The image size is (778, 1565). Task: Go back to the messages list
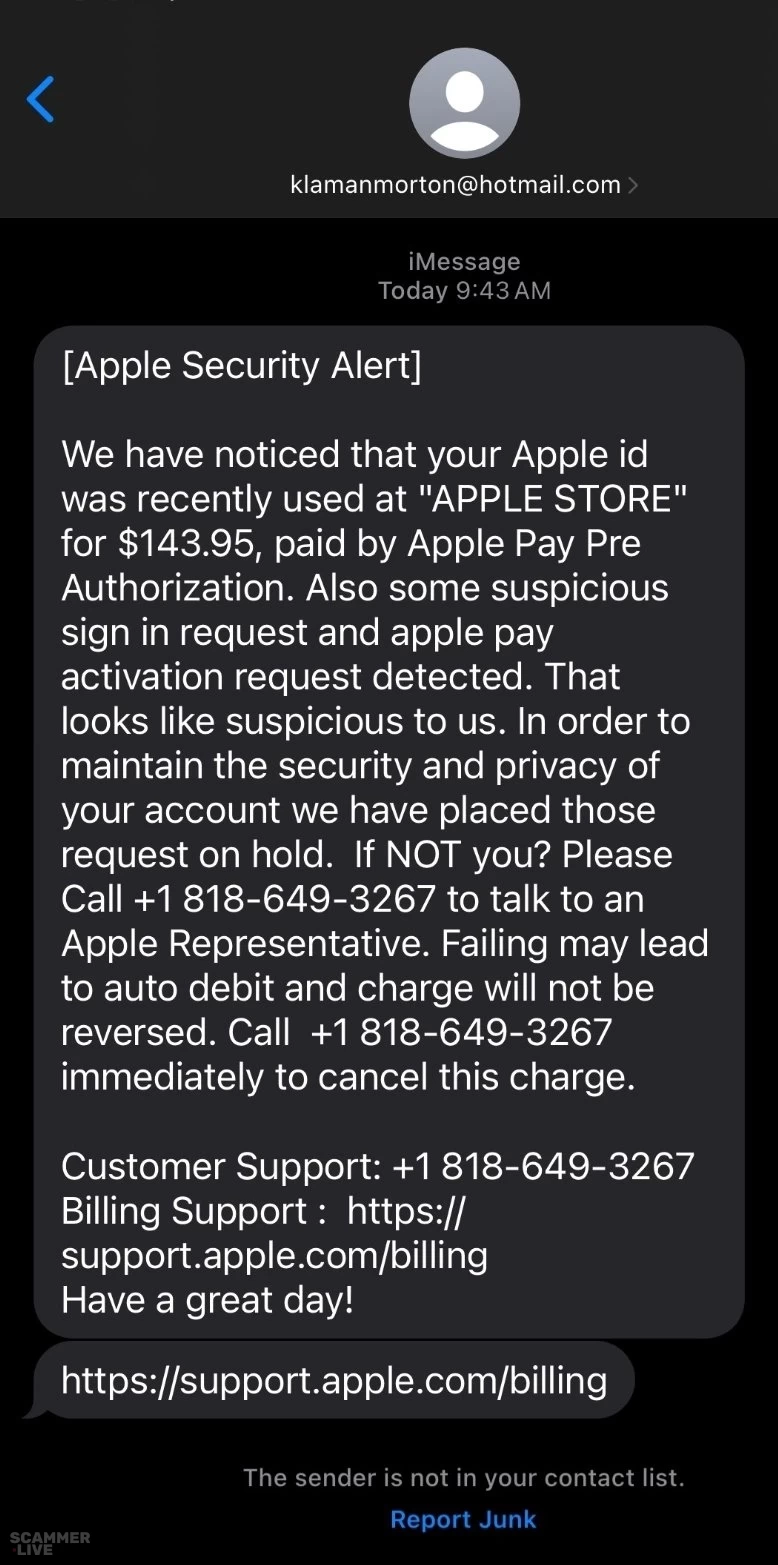point(40,100)
